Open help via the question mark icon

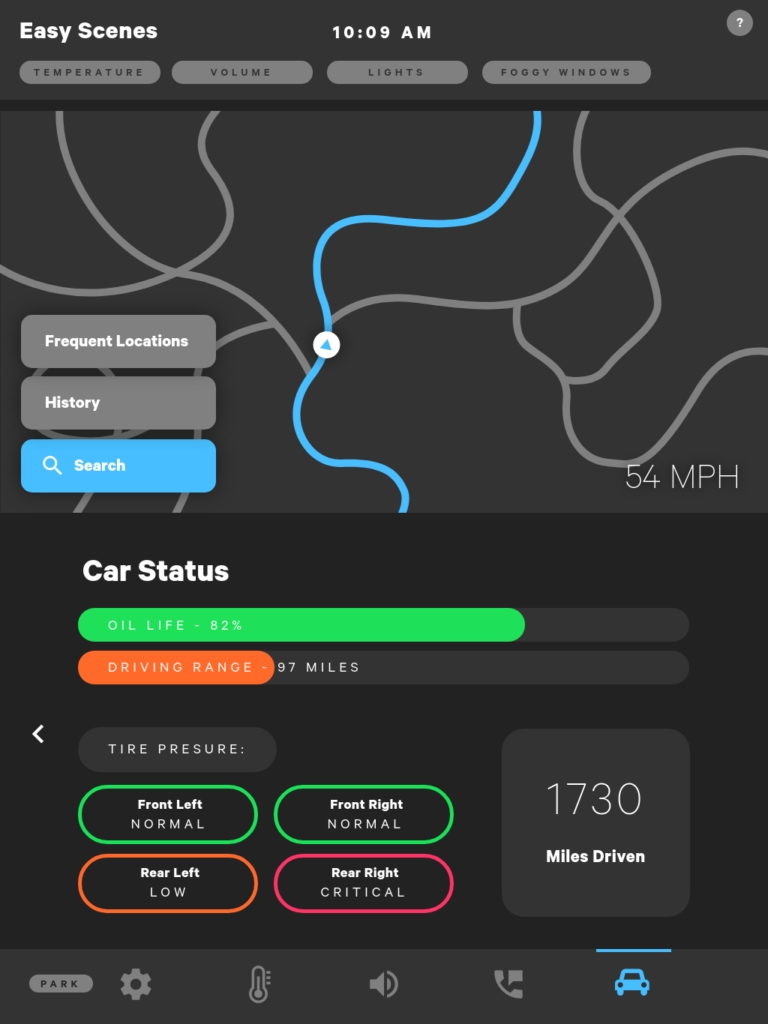click(739, 22)
